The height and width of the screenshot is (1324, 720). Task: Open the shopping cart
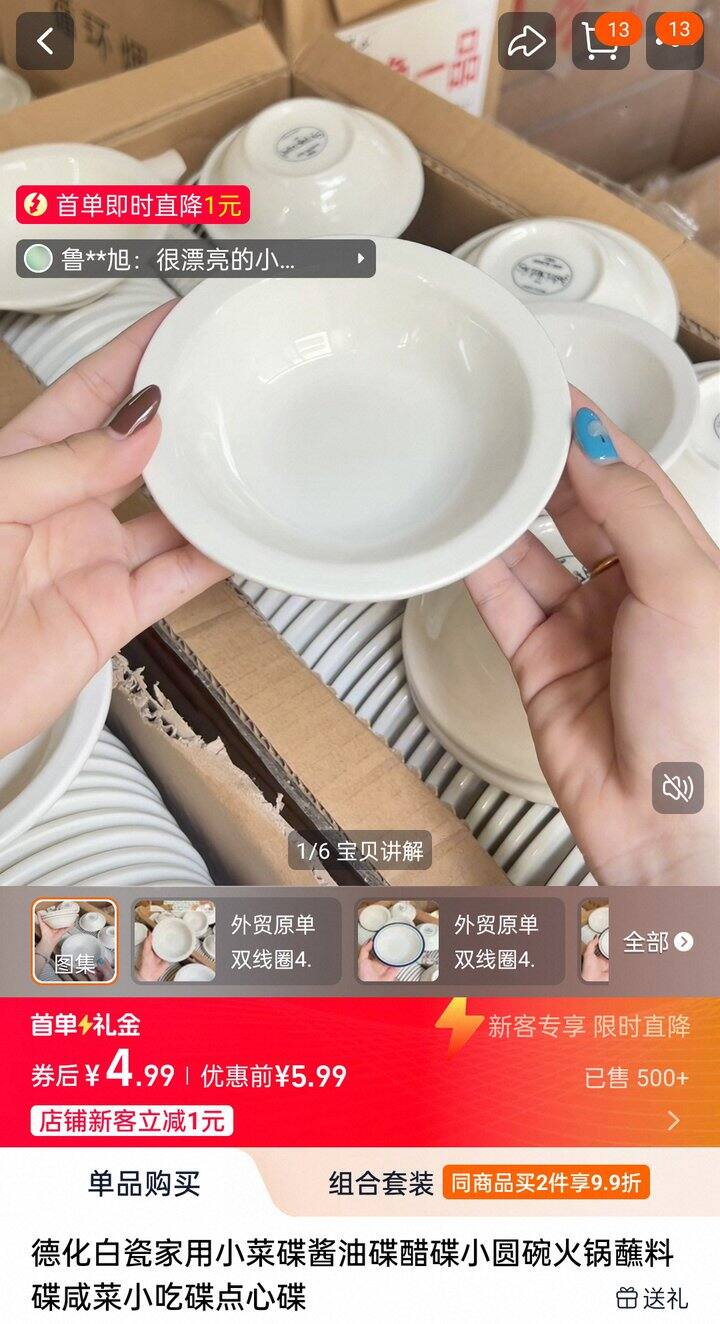click(x=600, y=41)
